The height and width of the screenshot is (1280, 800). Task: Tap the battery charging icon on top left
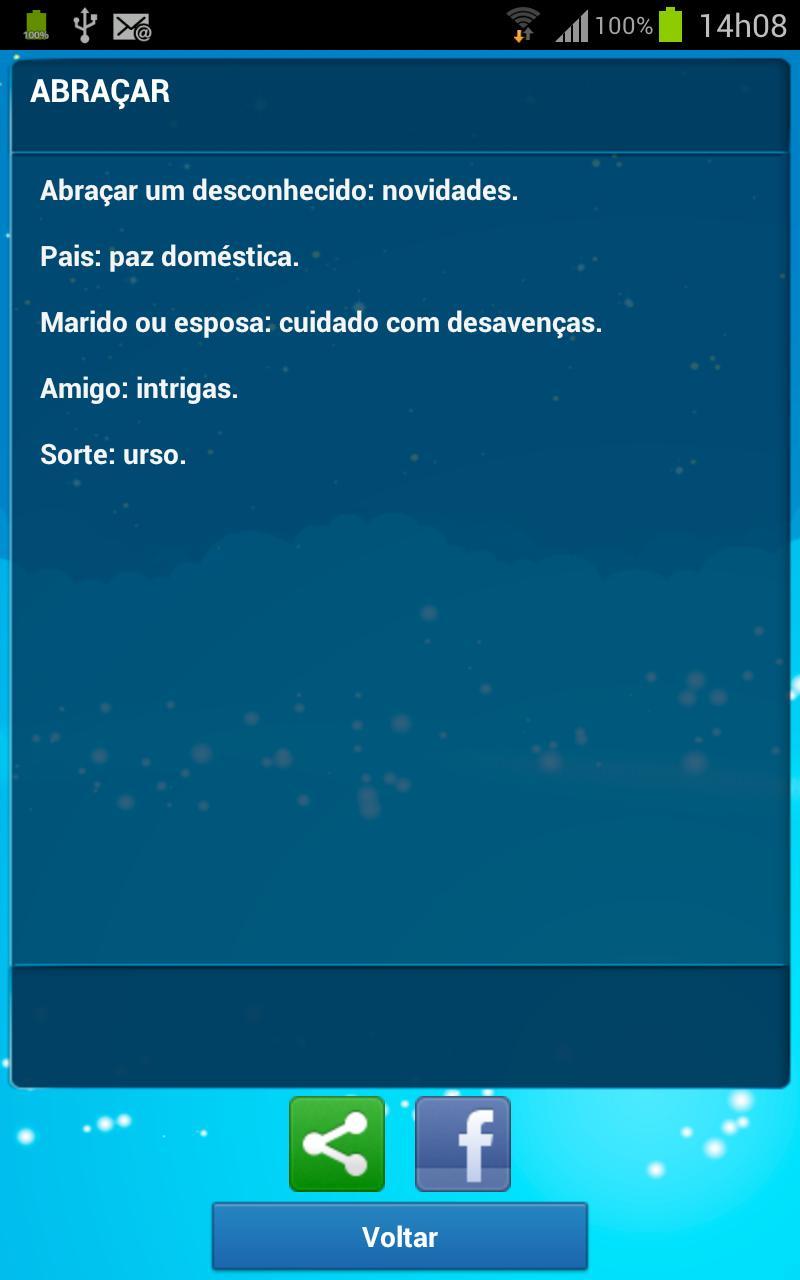(x=36, y=22)
